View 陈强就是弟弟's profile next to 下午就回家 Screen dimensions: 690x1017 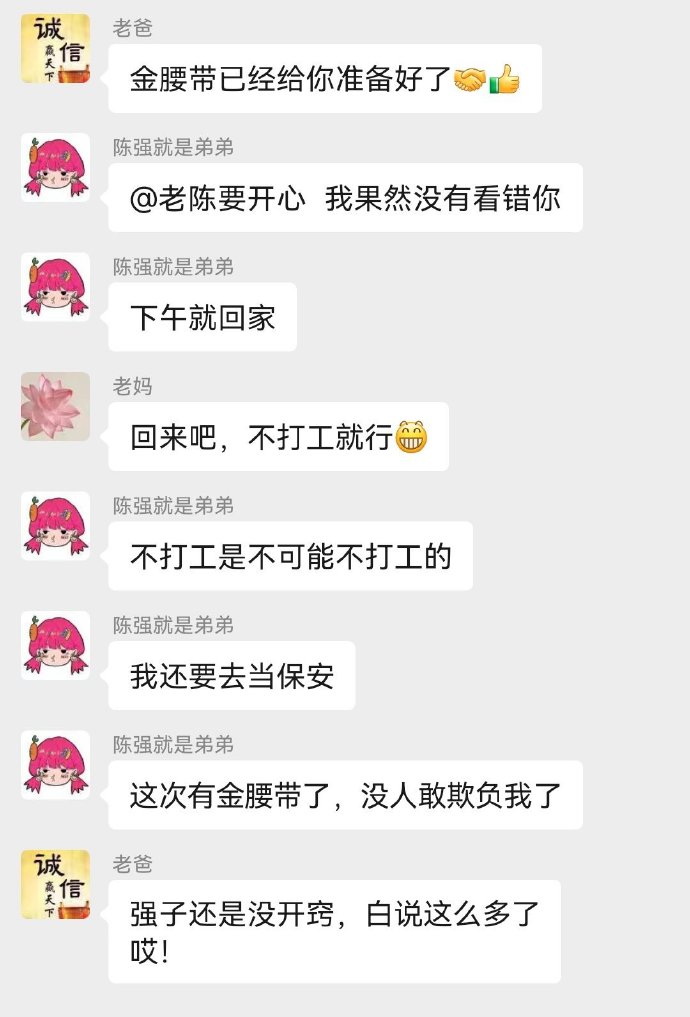click(55, 287)
